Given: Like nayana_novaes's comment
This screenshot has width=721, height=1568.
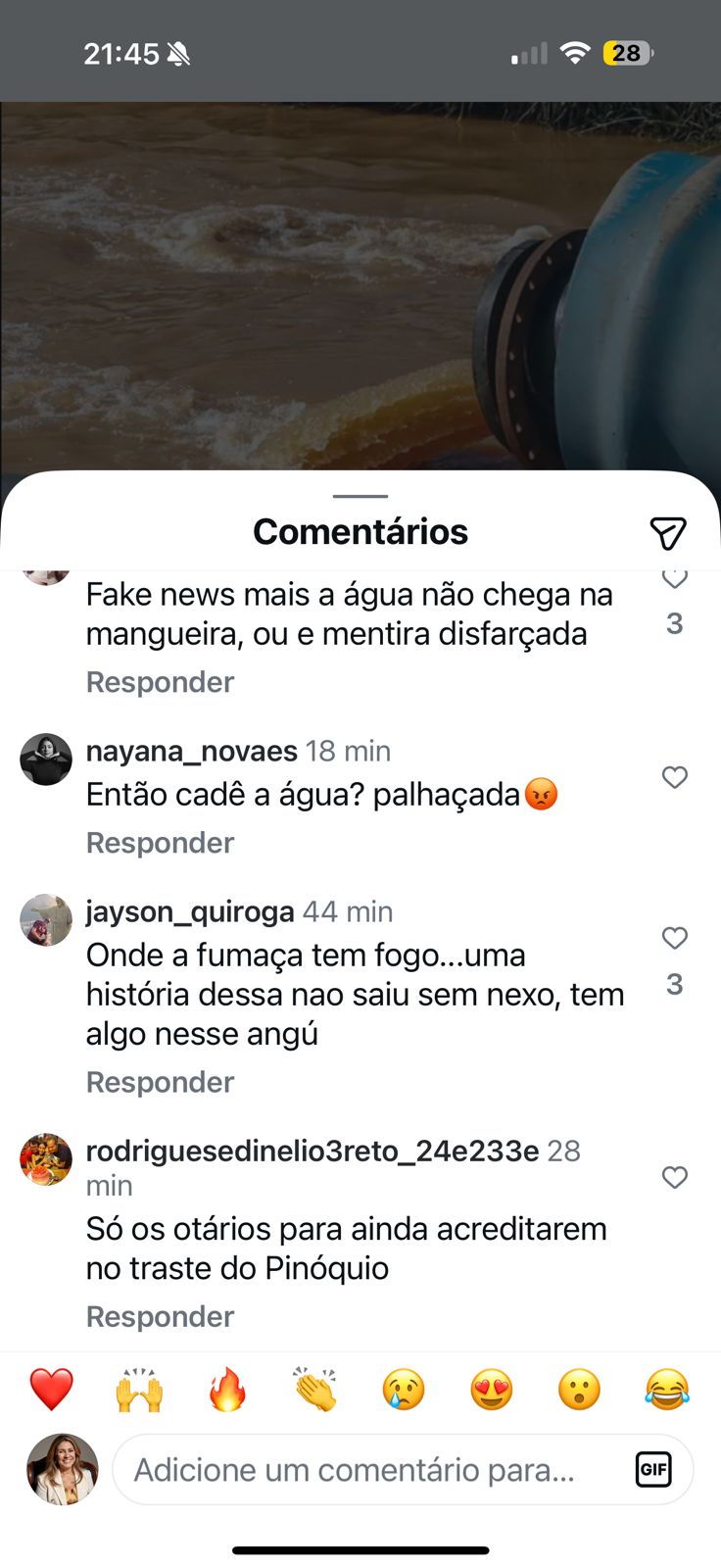Looking at the screenshot, I should click(674, 777).
